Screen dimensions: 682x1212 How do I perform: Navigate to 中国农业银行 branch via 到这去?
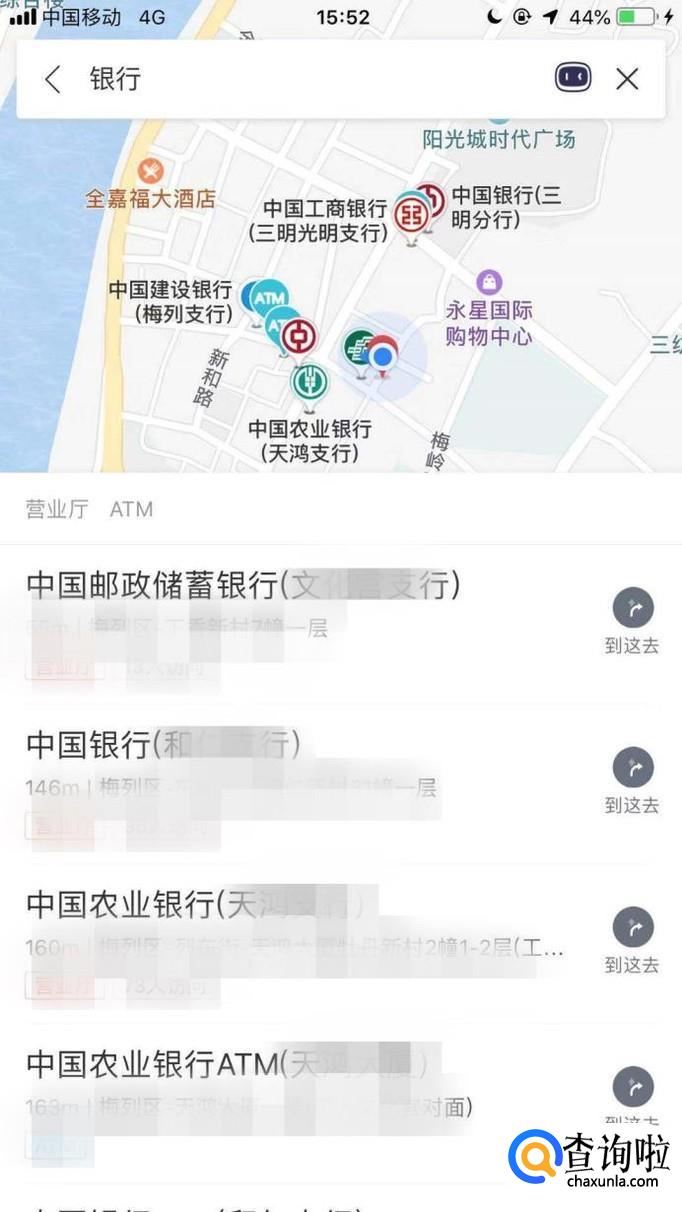click(x=632, y=941)
